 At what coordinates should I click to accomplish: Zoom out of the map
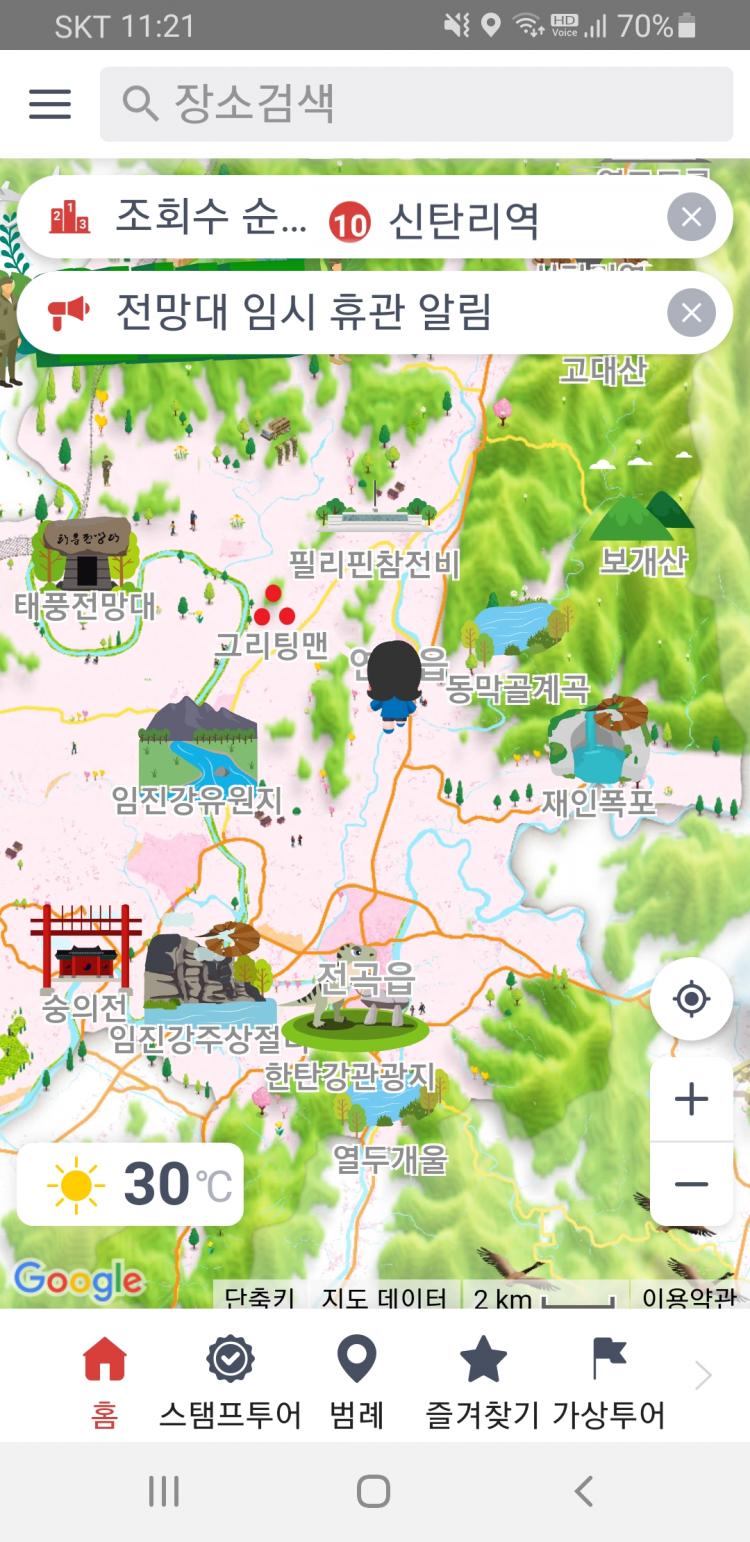pos(691,1184)
